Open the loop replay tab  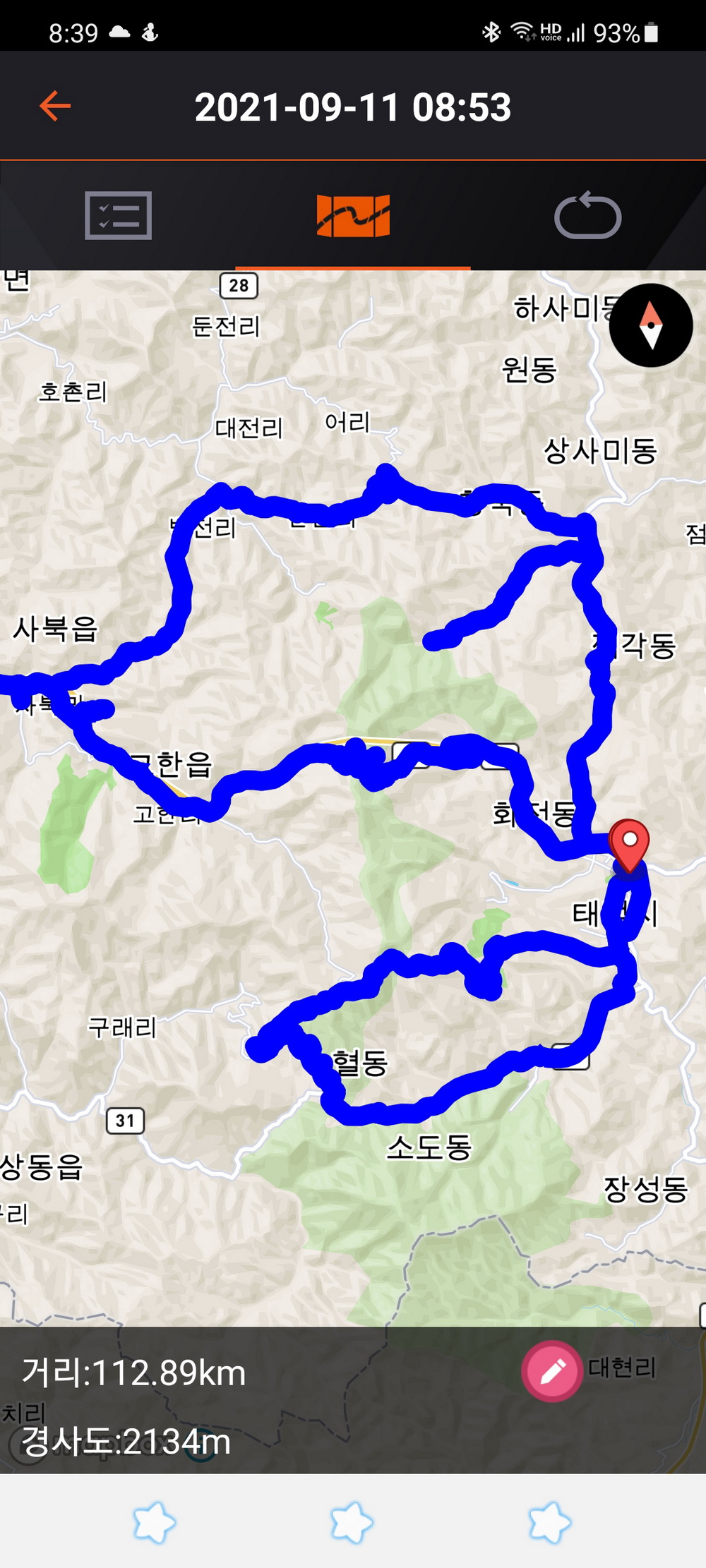(587, 216)
